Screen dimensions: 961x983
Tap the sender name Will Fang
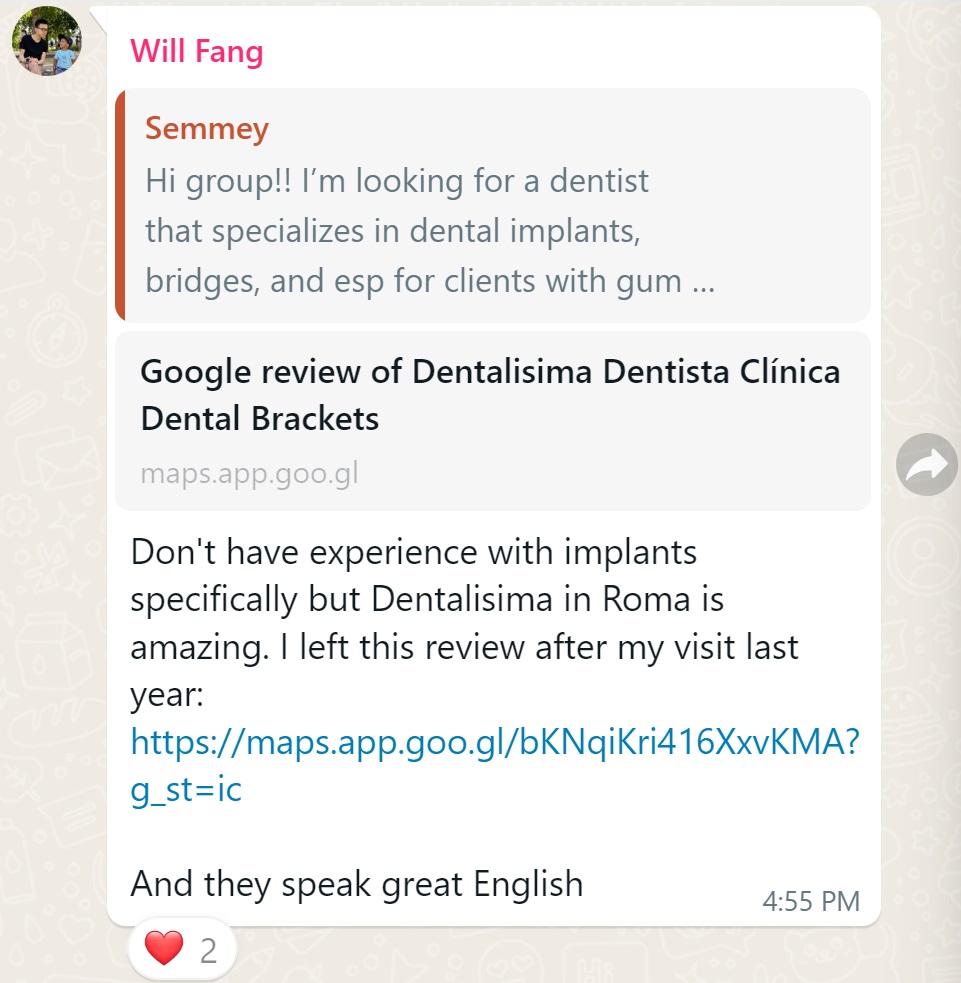197,50
